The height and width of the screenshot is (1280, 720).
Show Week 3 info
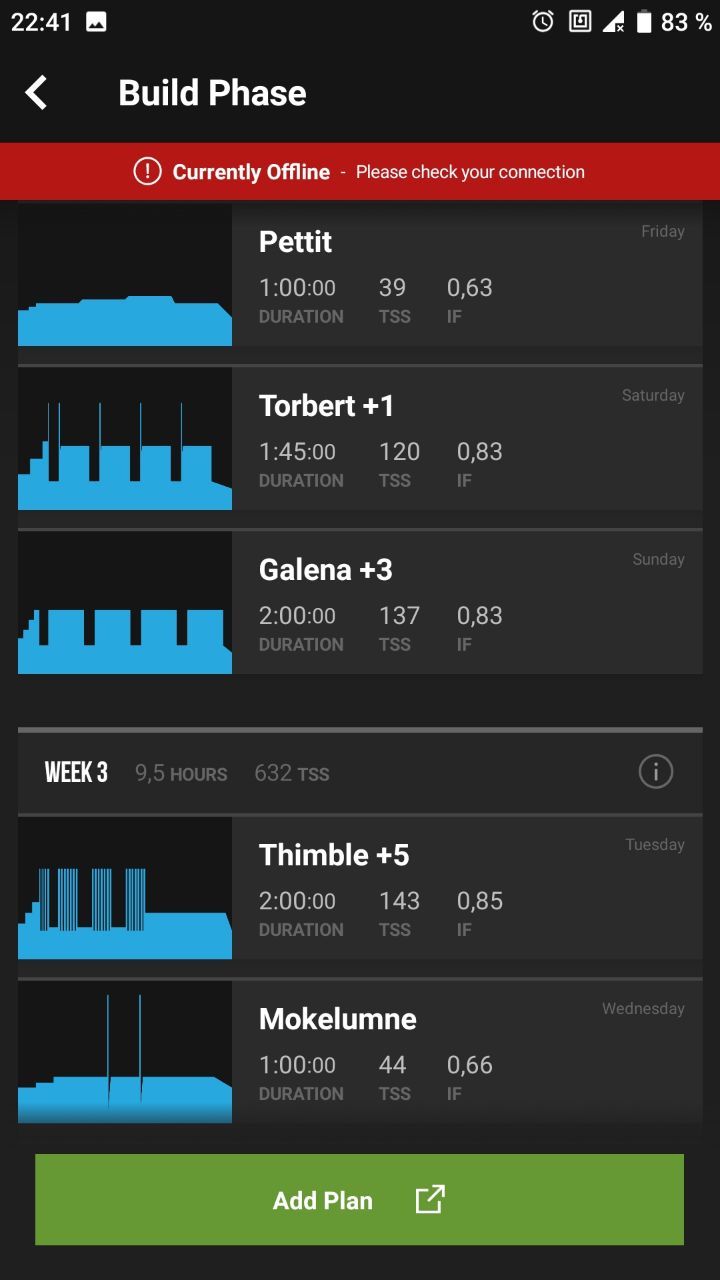(x=656, y=772)
